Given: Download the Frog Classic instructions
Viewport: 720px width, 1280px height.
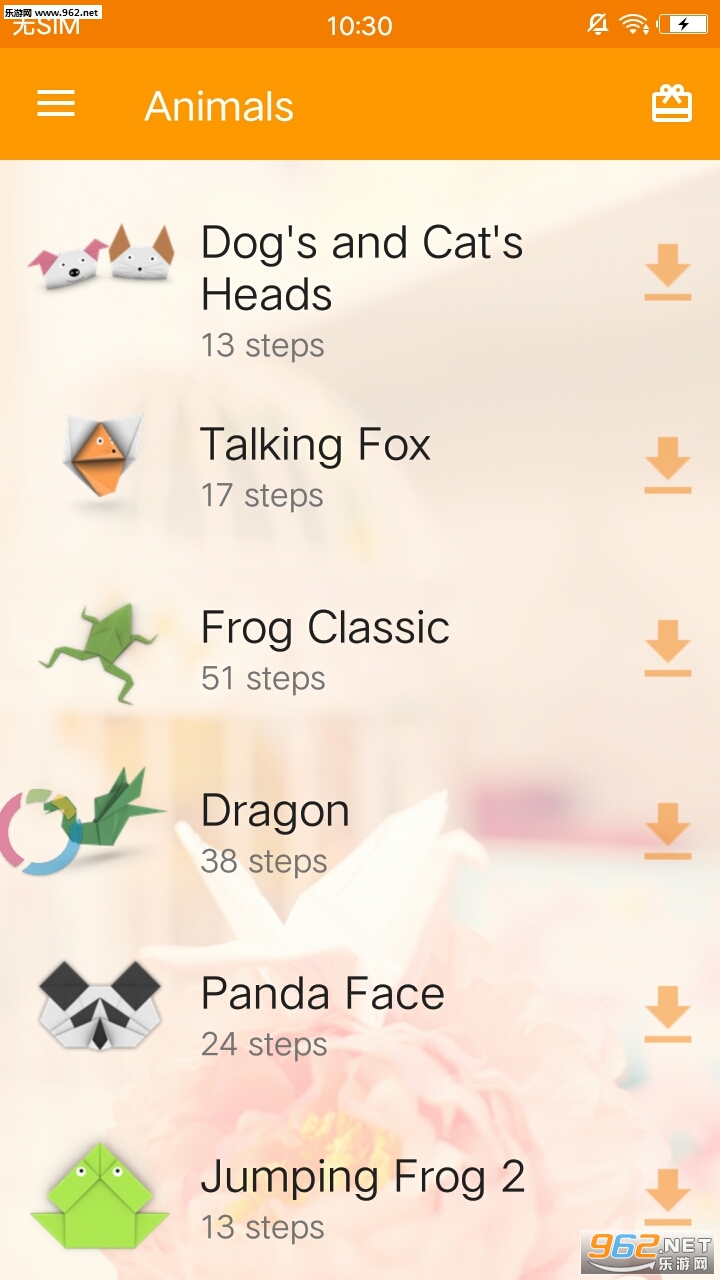Looking at the screenshot, I should tap(667, 647).
